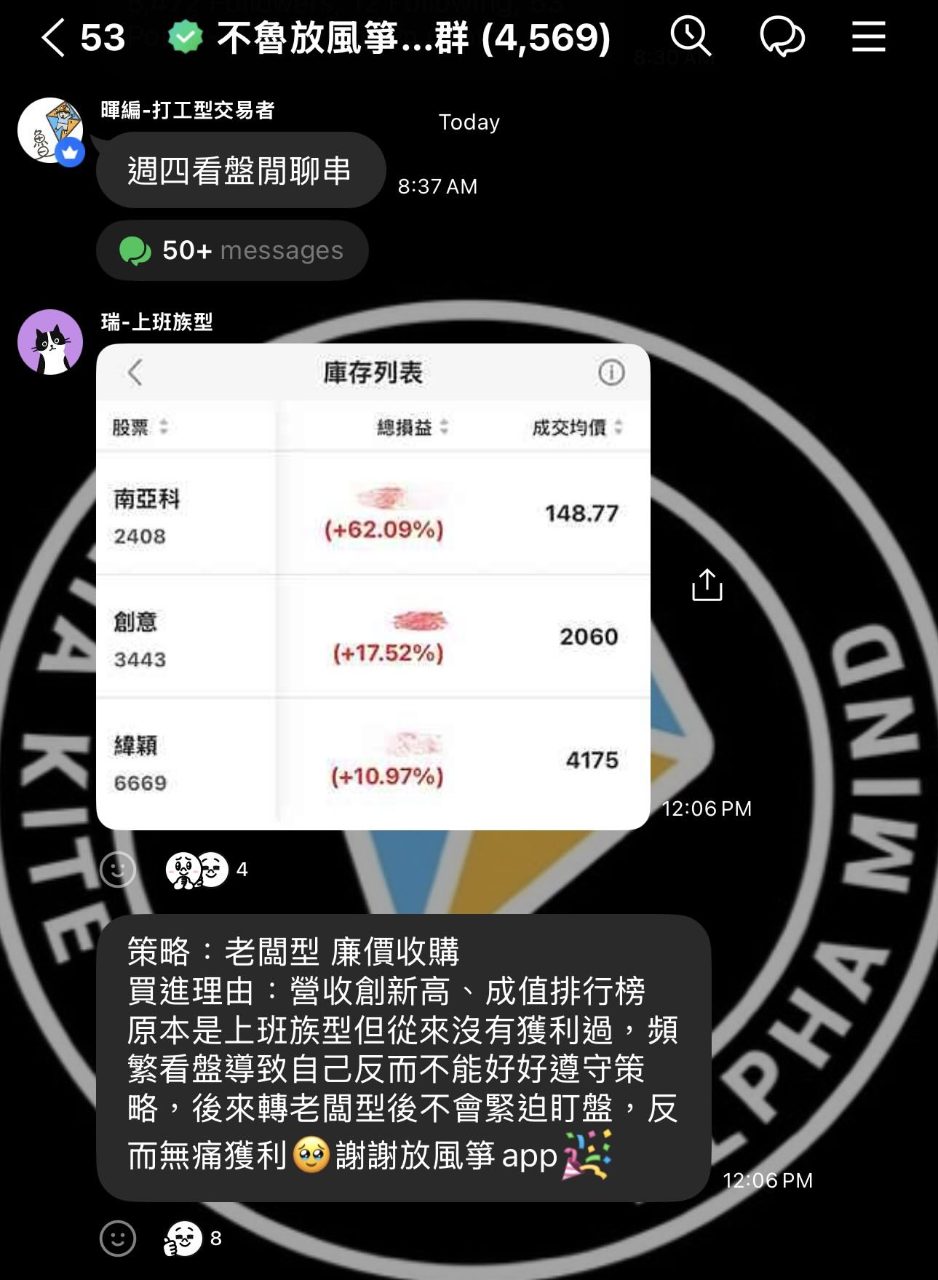
Task: Open the chat threads icon
Action: 782,37
